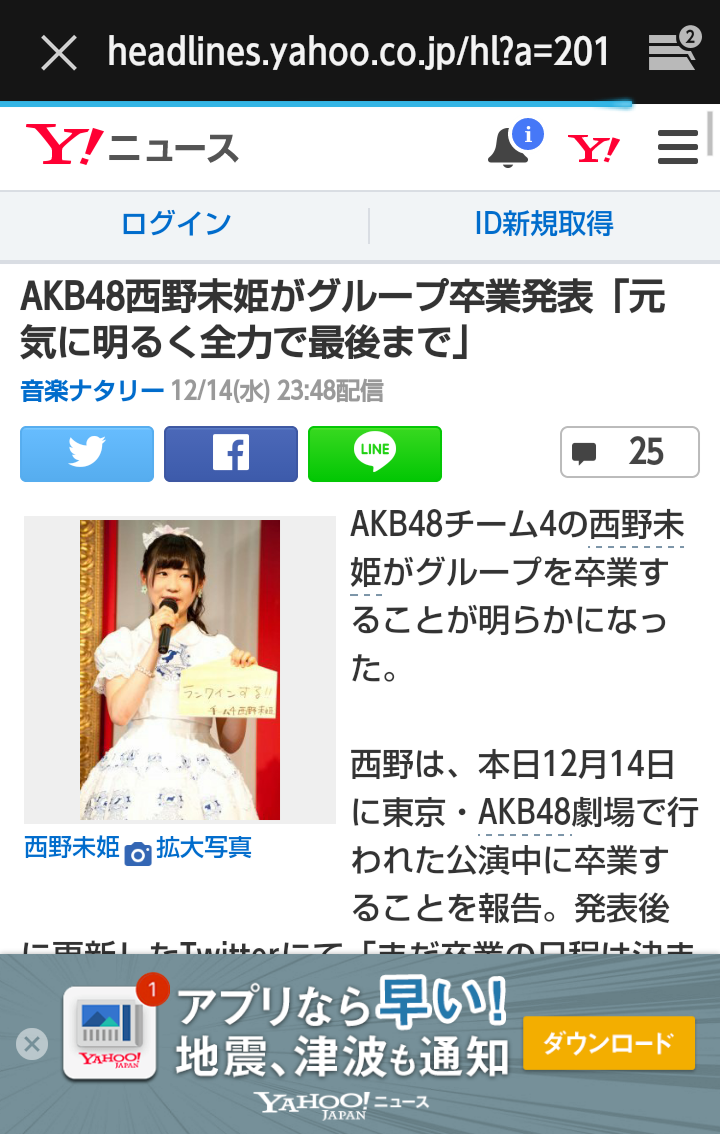Share article on Facebook
Screen dimensions: 720x1134
pos(231,454)
